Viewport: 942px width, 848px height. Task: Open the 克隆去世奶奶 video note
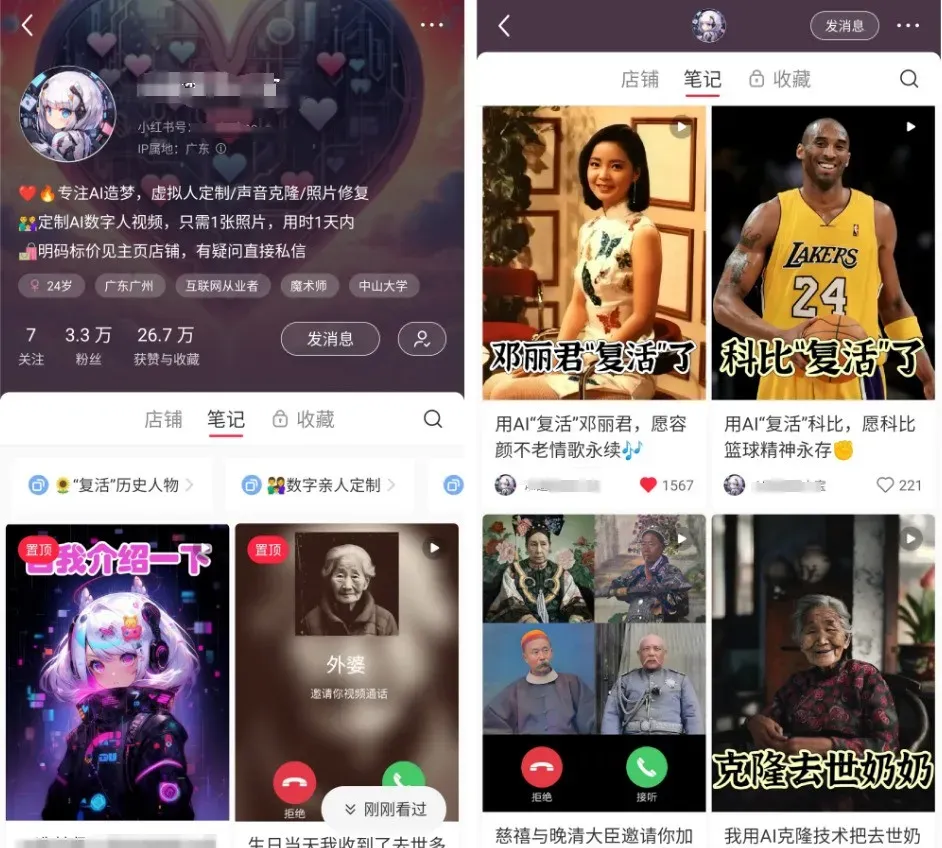(823, 662)
